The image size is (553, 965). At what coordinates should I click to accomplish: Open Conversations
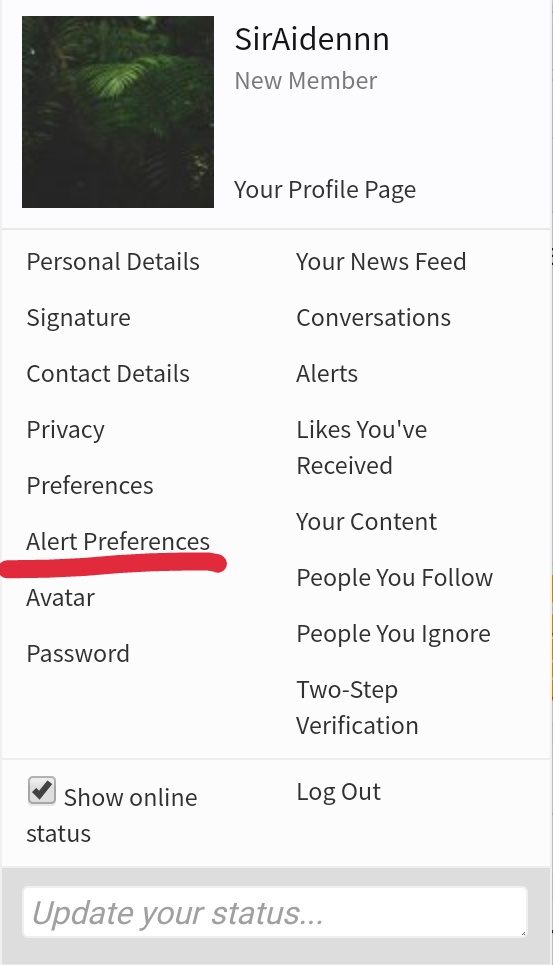pyautogui.click(x=373, y=318)
